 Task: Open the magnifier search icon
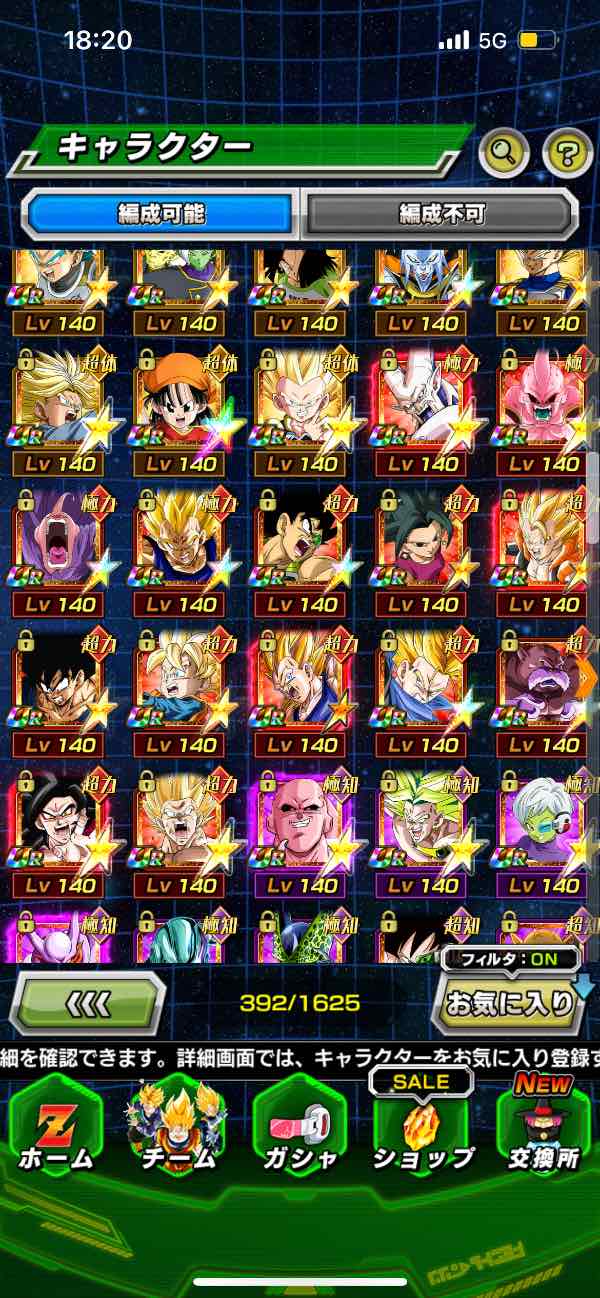504,153
